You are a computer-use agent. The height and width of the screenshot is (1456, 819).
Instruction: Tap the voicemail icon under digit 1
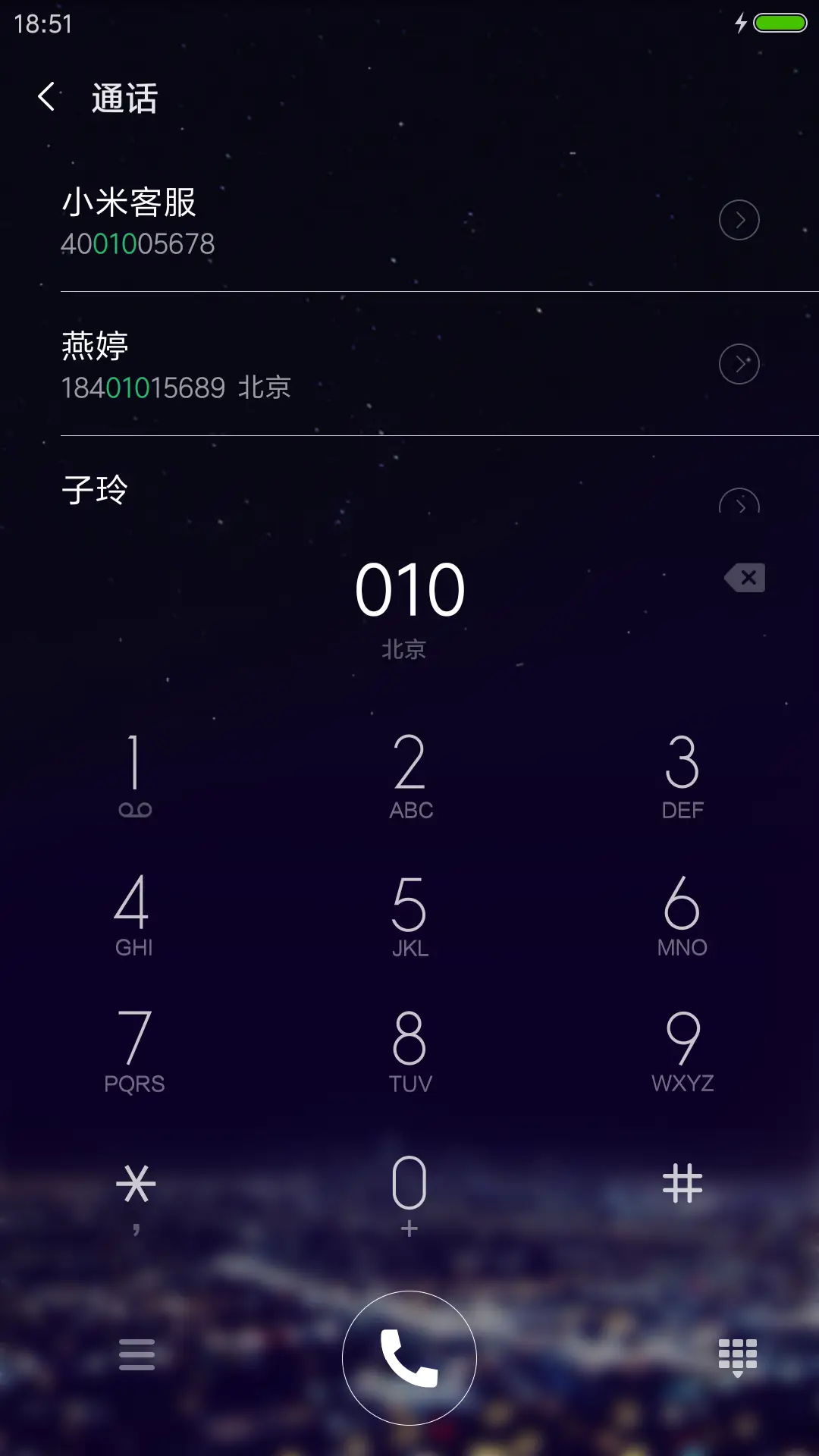pos(136,809)
